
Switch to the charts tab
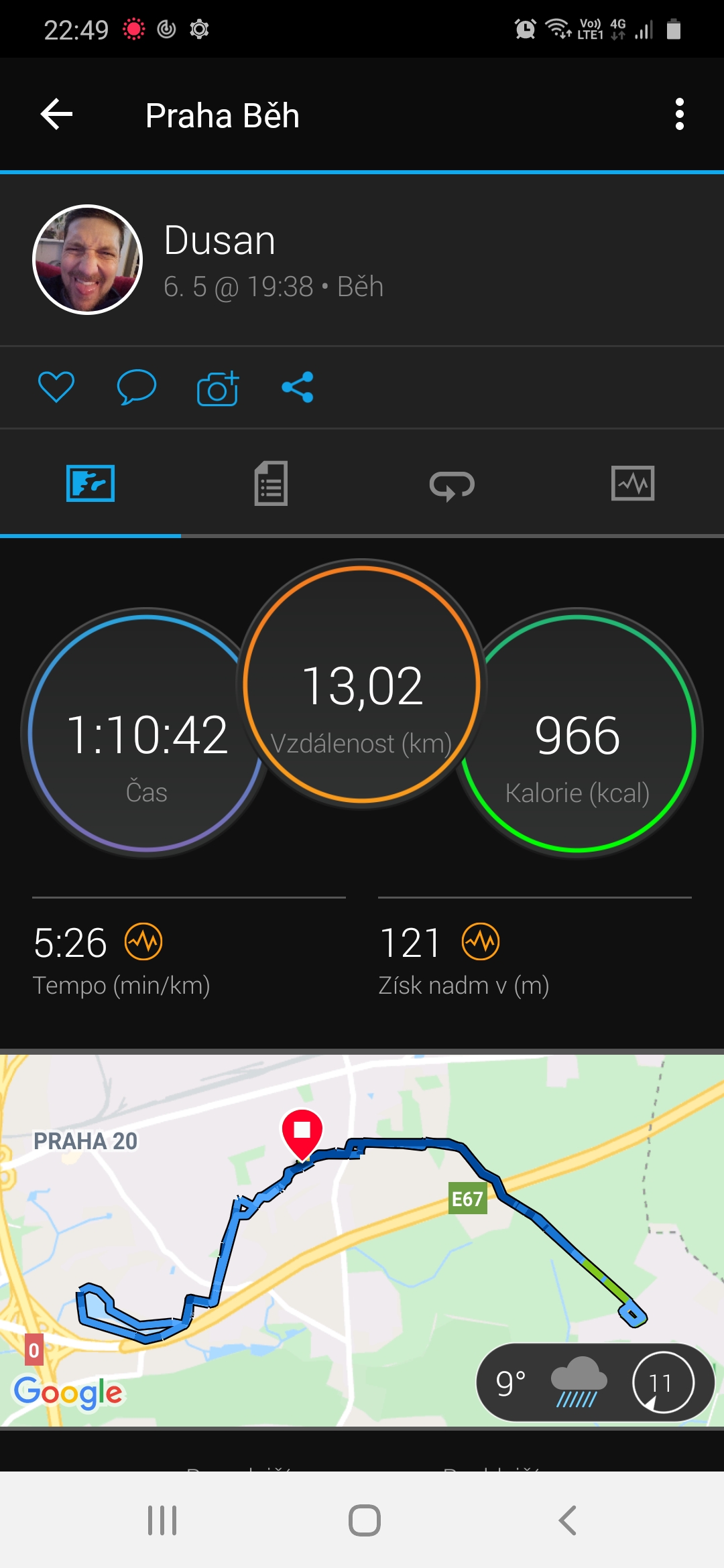pos(633,483)
